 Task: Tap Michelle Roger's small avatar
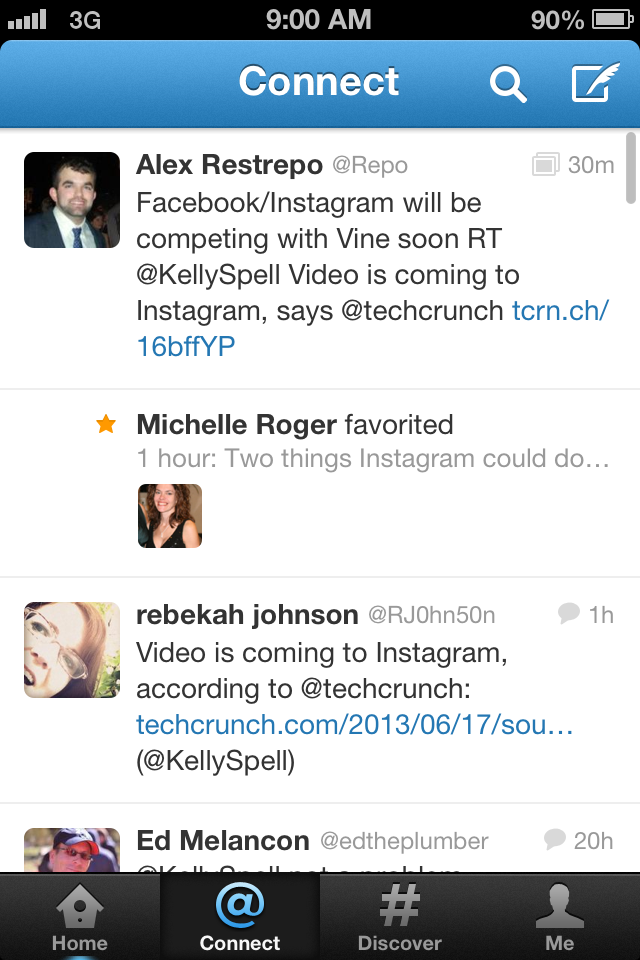[170, 516]
